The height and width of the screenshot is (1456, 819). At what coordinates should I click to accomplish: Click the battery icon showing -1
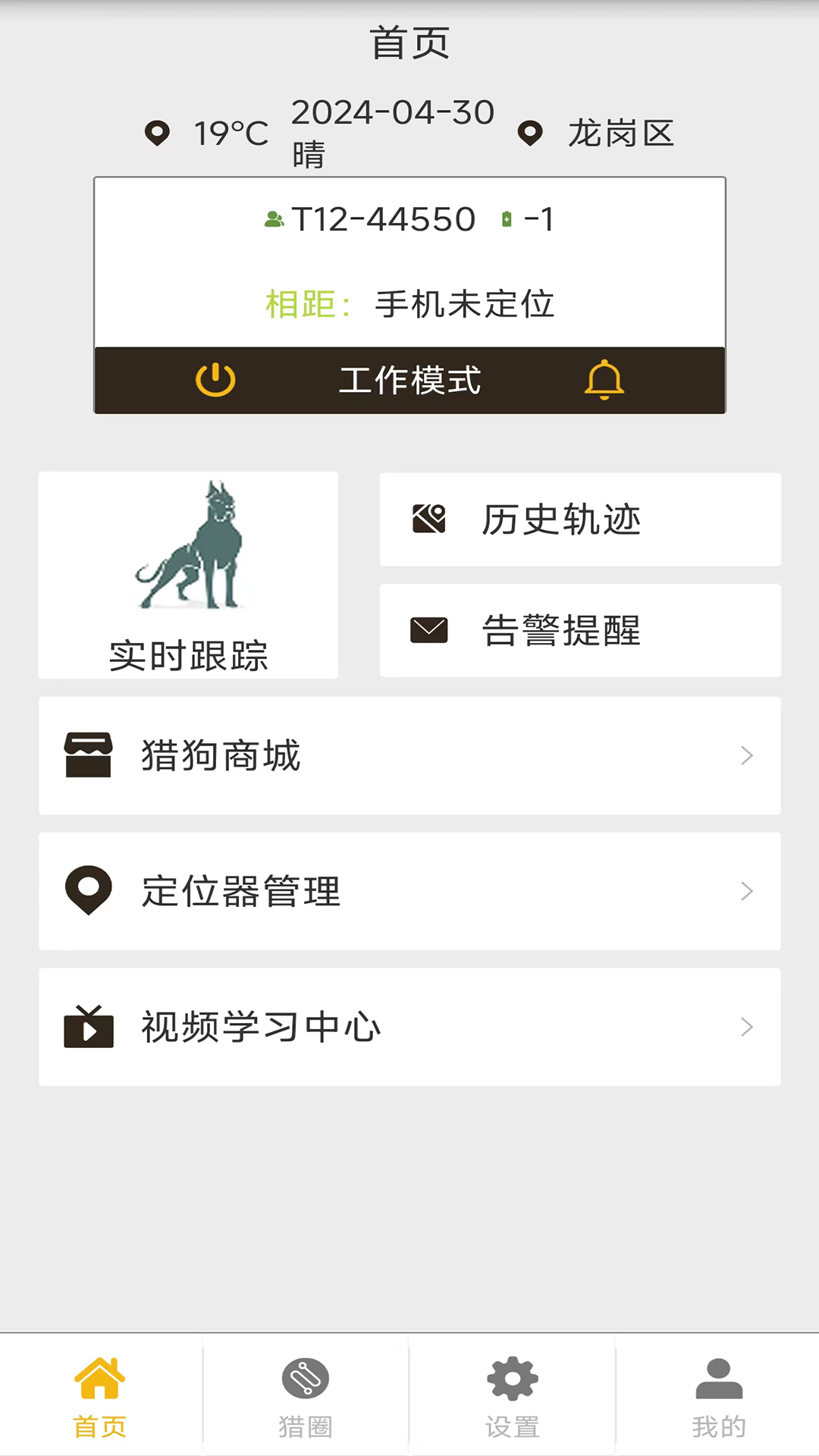tap(506, 219)
